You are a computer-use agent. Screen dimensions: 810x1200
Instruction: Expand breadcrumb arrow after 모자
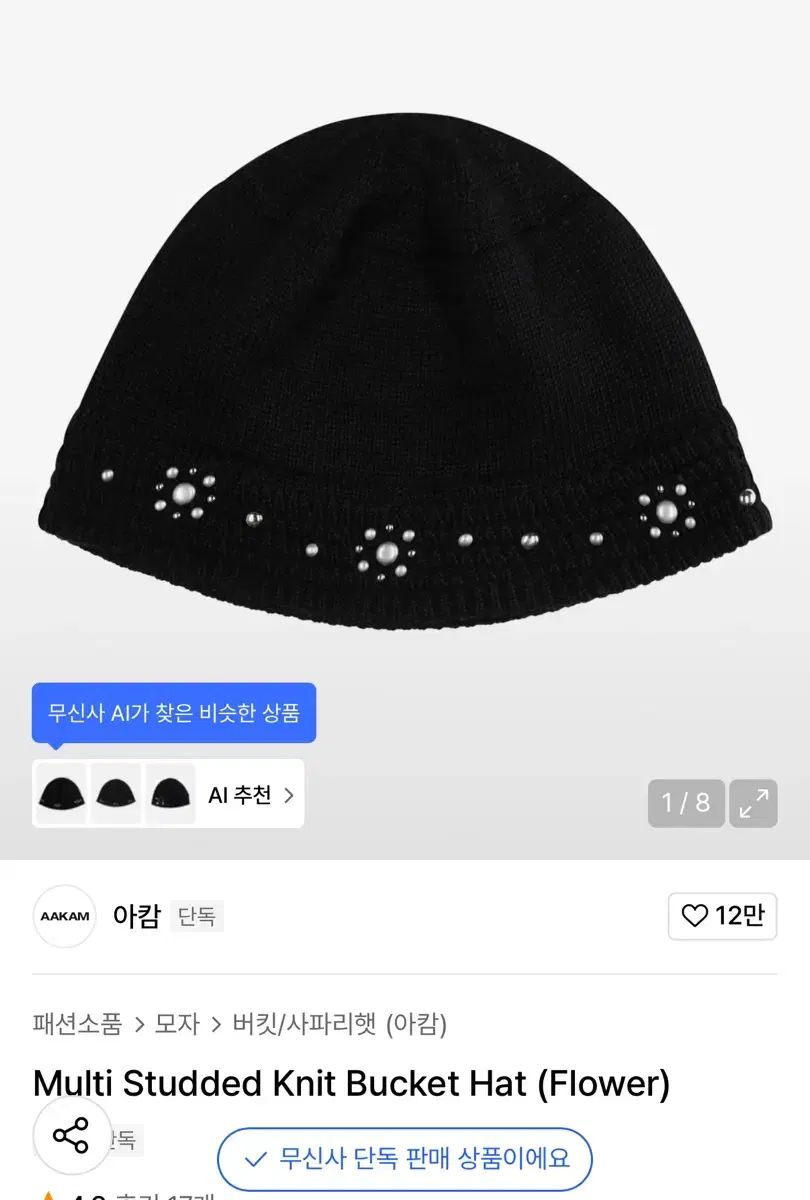[x=213, y=1026]
